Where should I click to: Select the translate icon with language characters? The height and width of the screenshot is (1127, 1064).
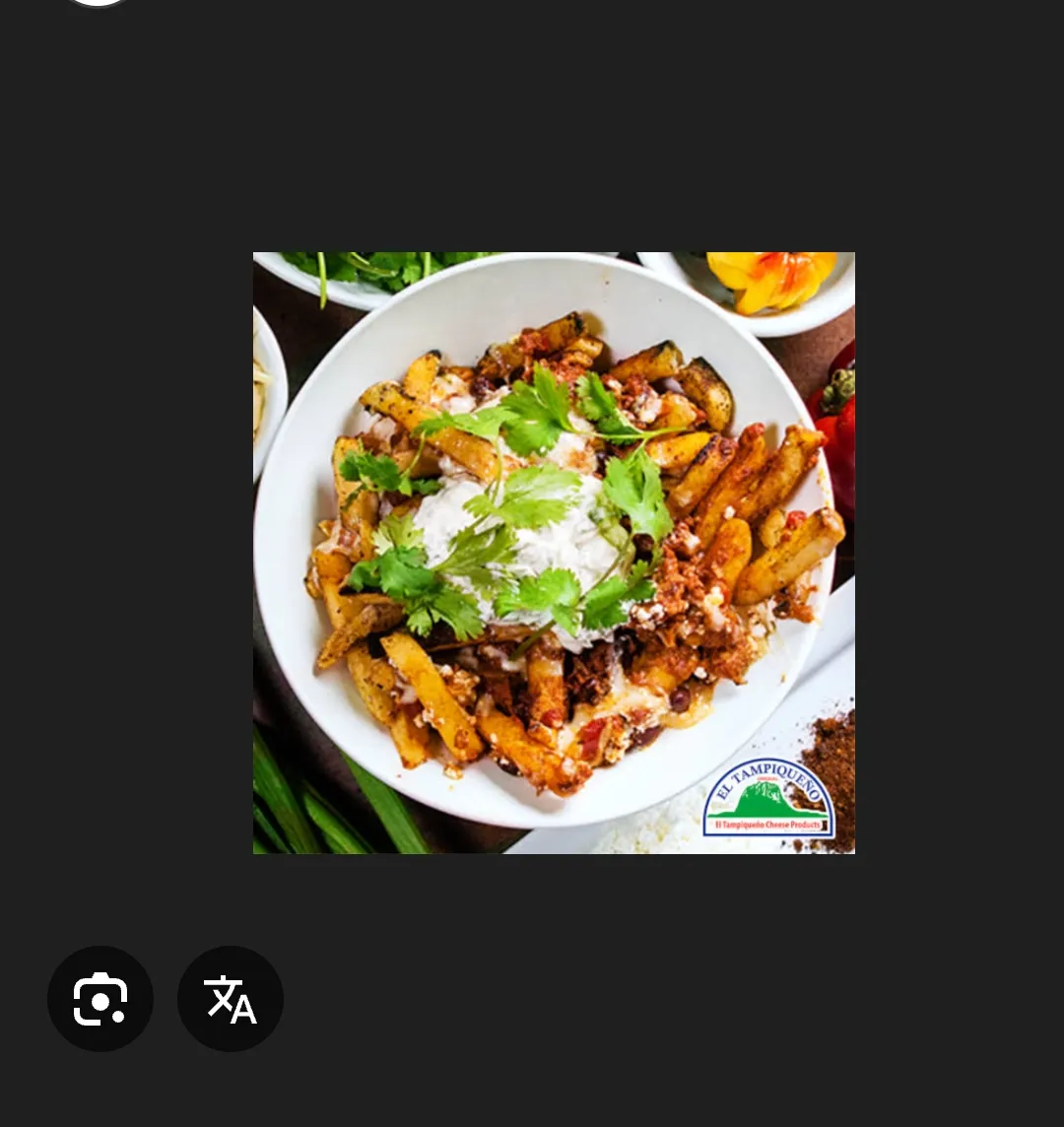point(230,998)
